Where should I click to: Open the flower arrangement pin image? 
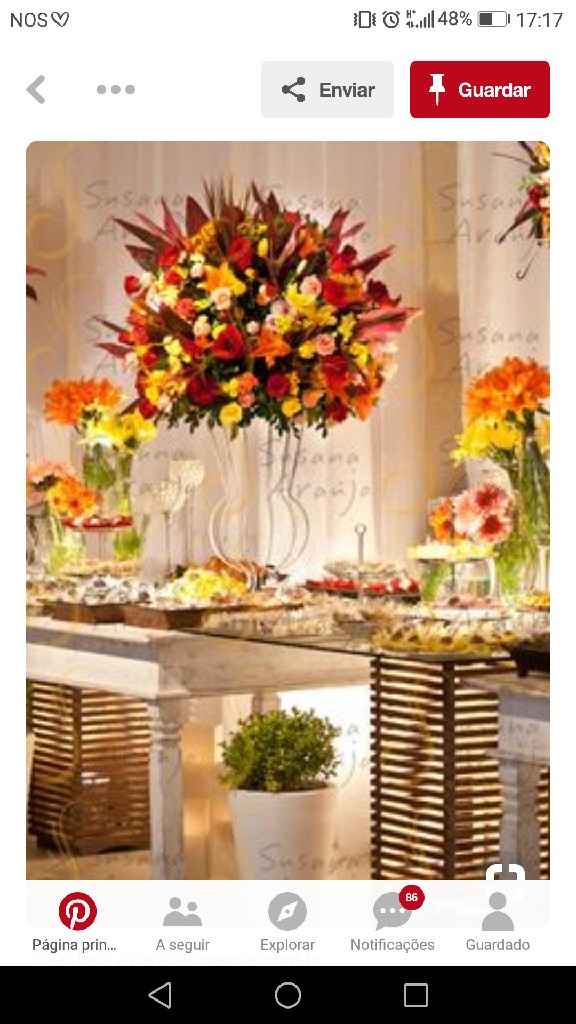coord(288,509)
